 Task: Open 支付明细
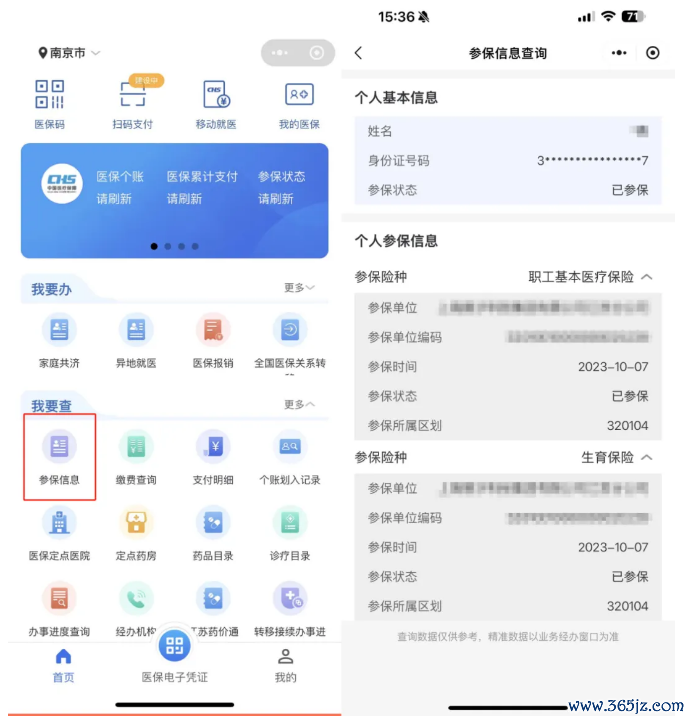pyautogui.click(x=213, y=456)
